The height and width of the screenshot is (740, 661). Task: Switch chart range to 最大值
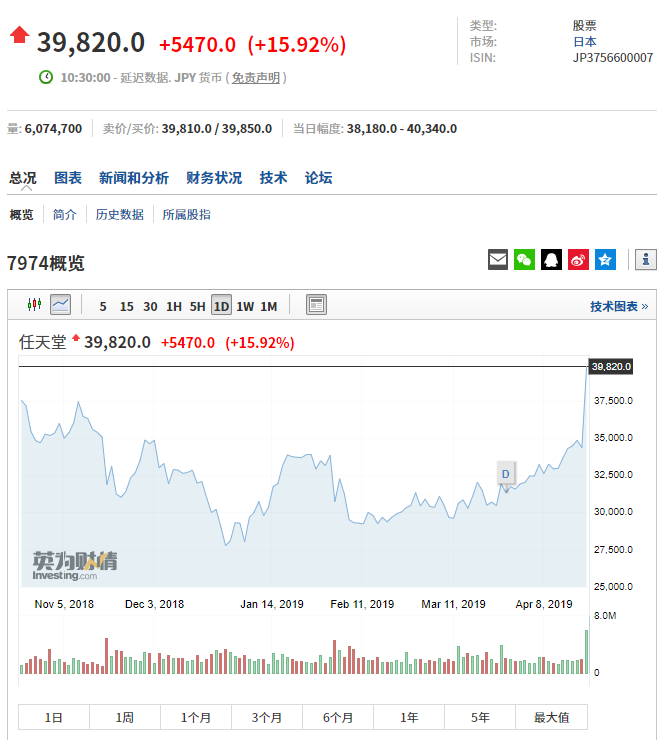click(x=551, y=717)
